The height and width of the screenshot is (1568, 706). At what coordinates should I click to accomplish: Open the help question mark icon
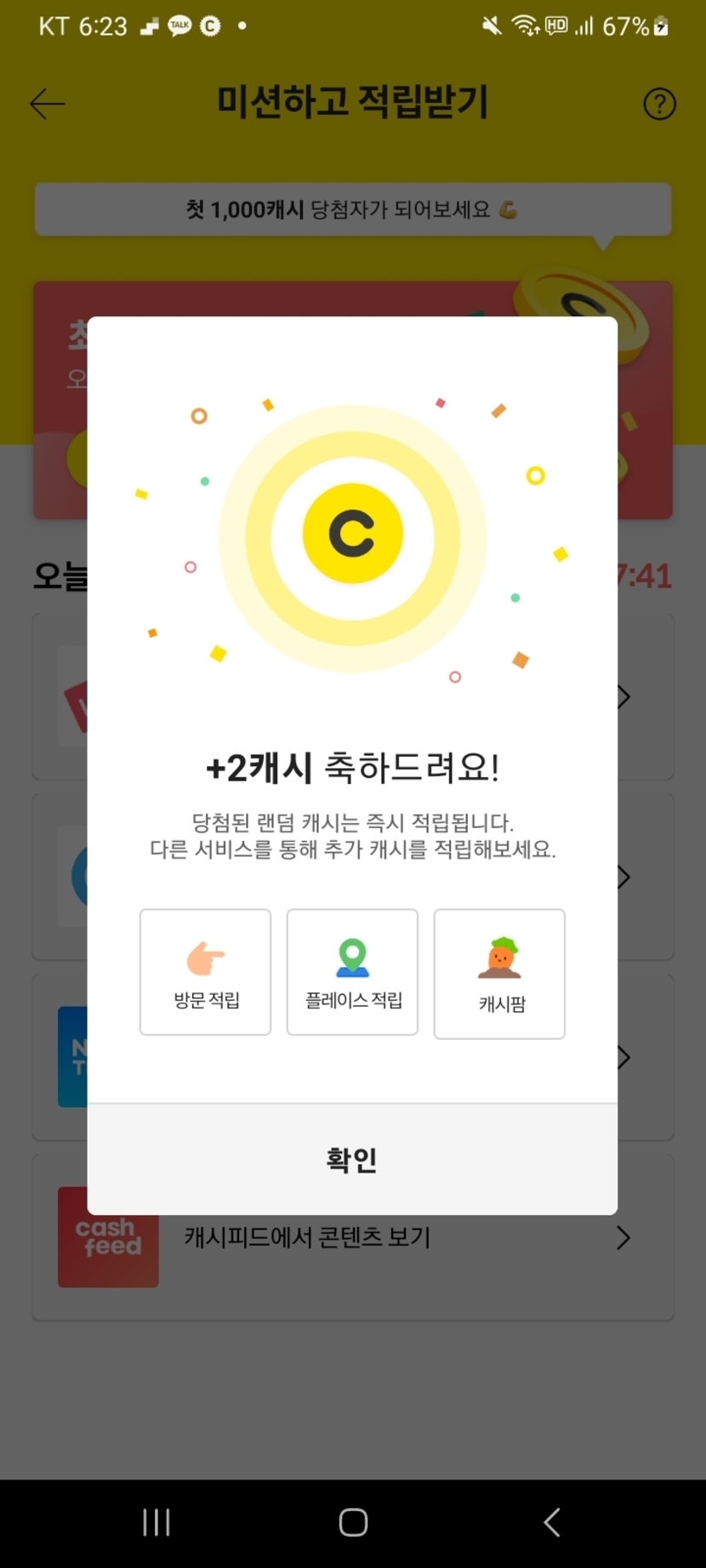point(659,104)
